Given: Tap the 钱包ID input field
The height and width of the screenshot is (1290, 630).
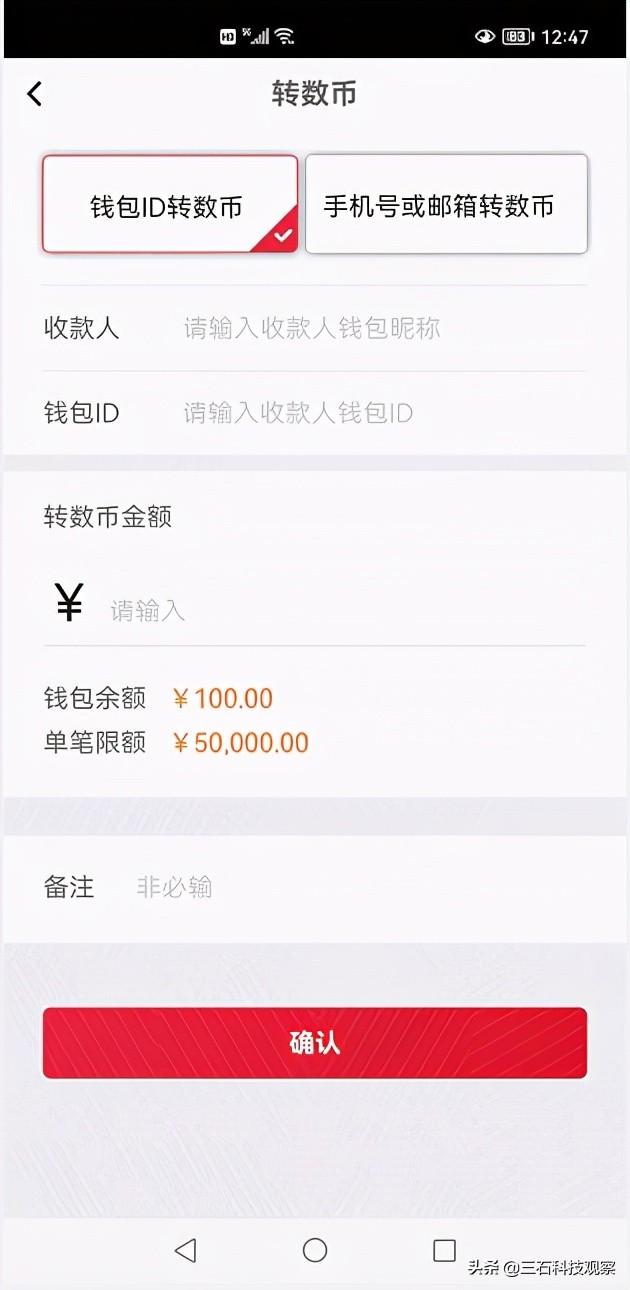Looking at the screenshot, I should 384,413.
